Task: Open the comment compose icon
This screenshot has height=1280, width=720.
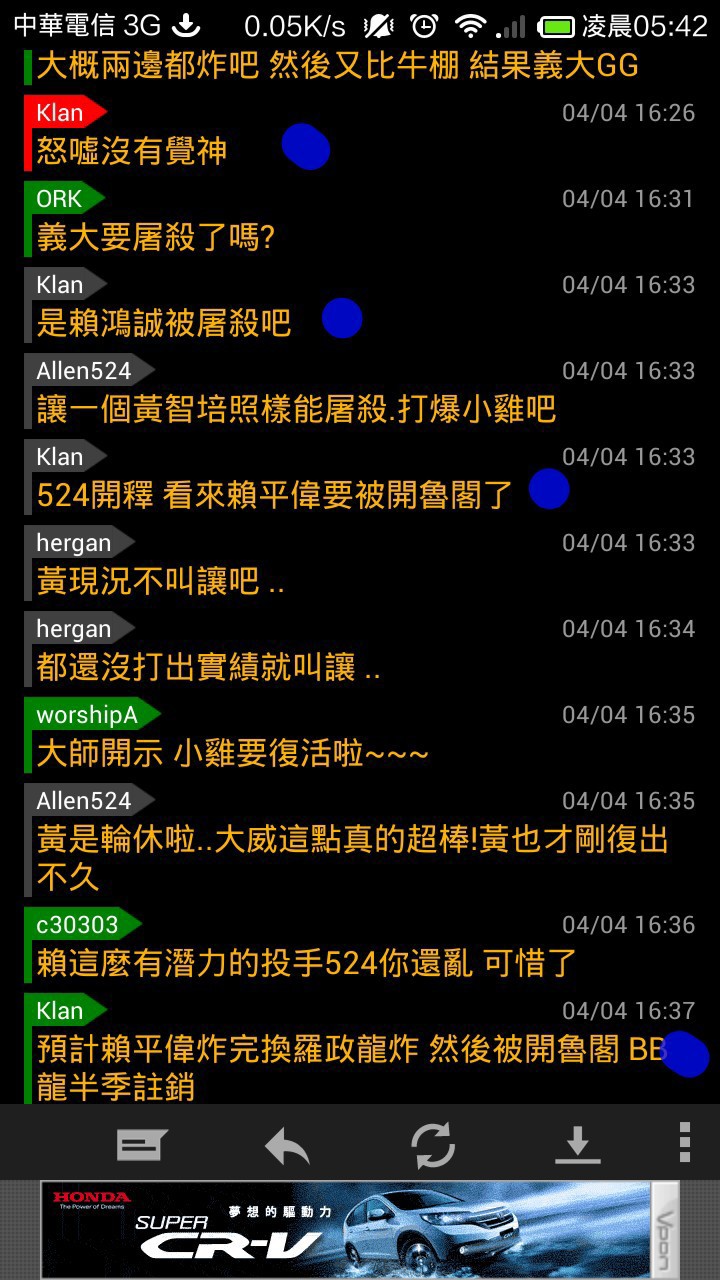Action: pos(142,1144)
